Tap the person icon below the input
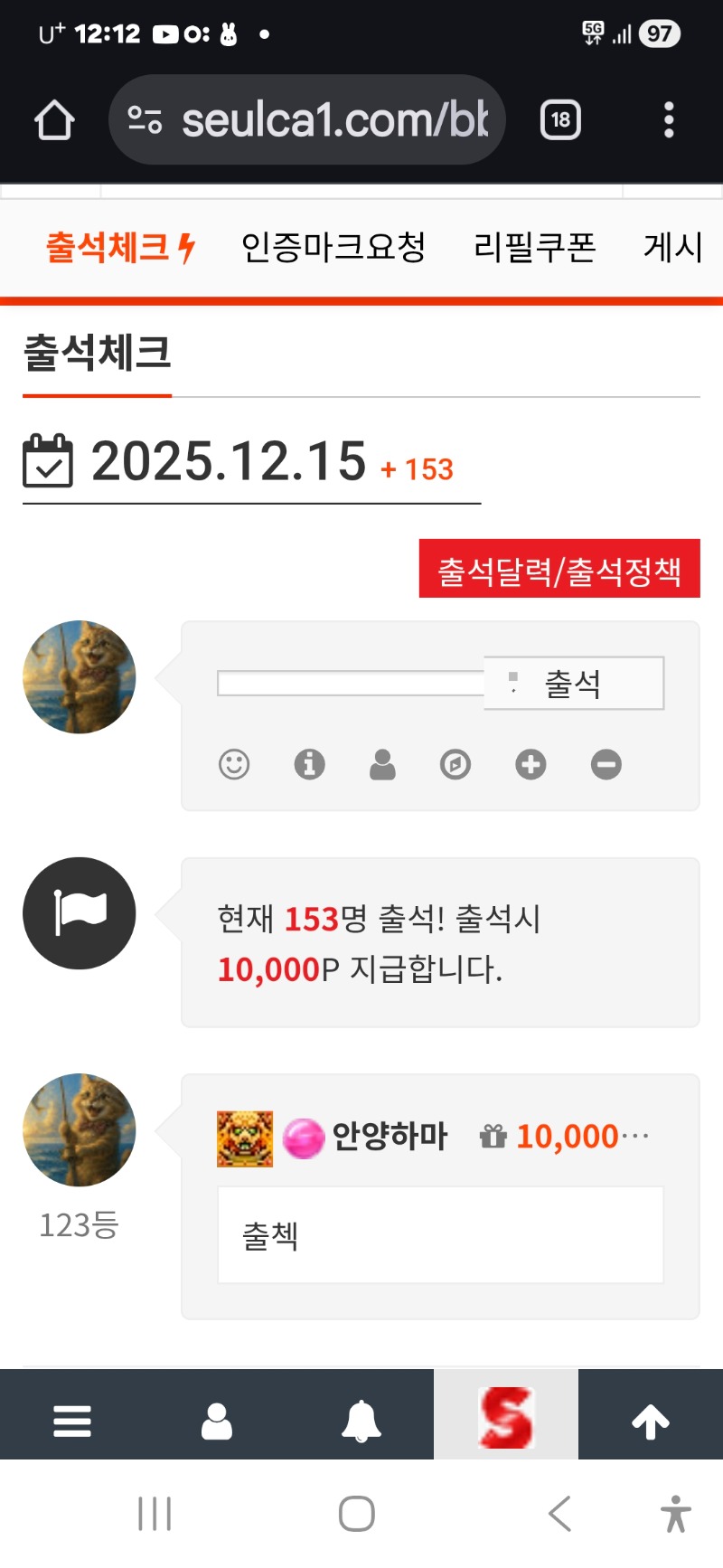The width and height of the screenshot is (723, 1568). tap(382, 765)
